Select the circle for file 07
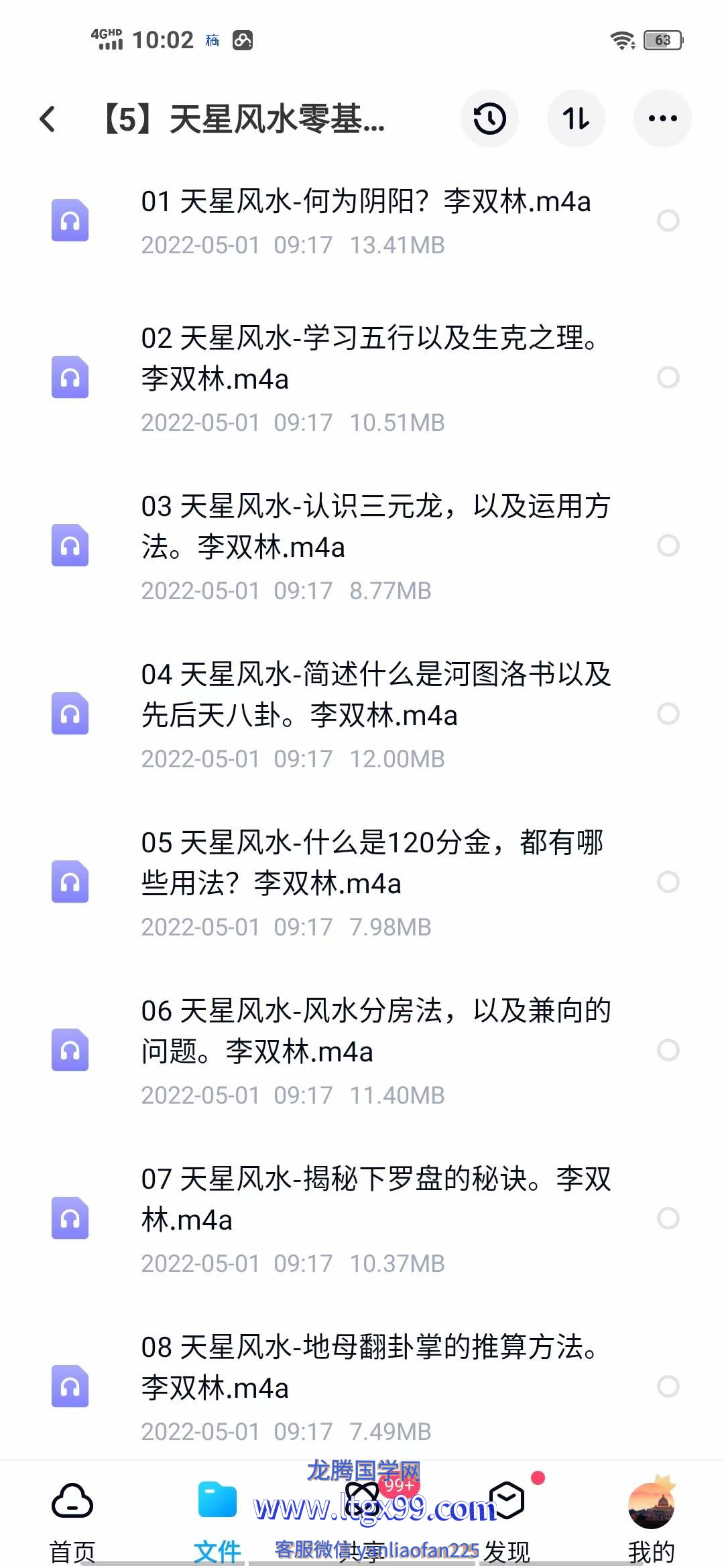The width and height of the screenshot is (724, 1568). click(668, 1218)
